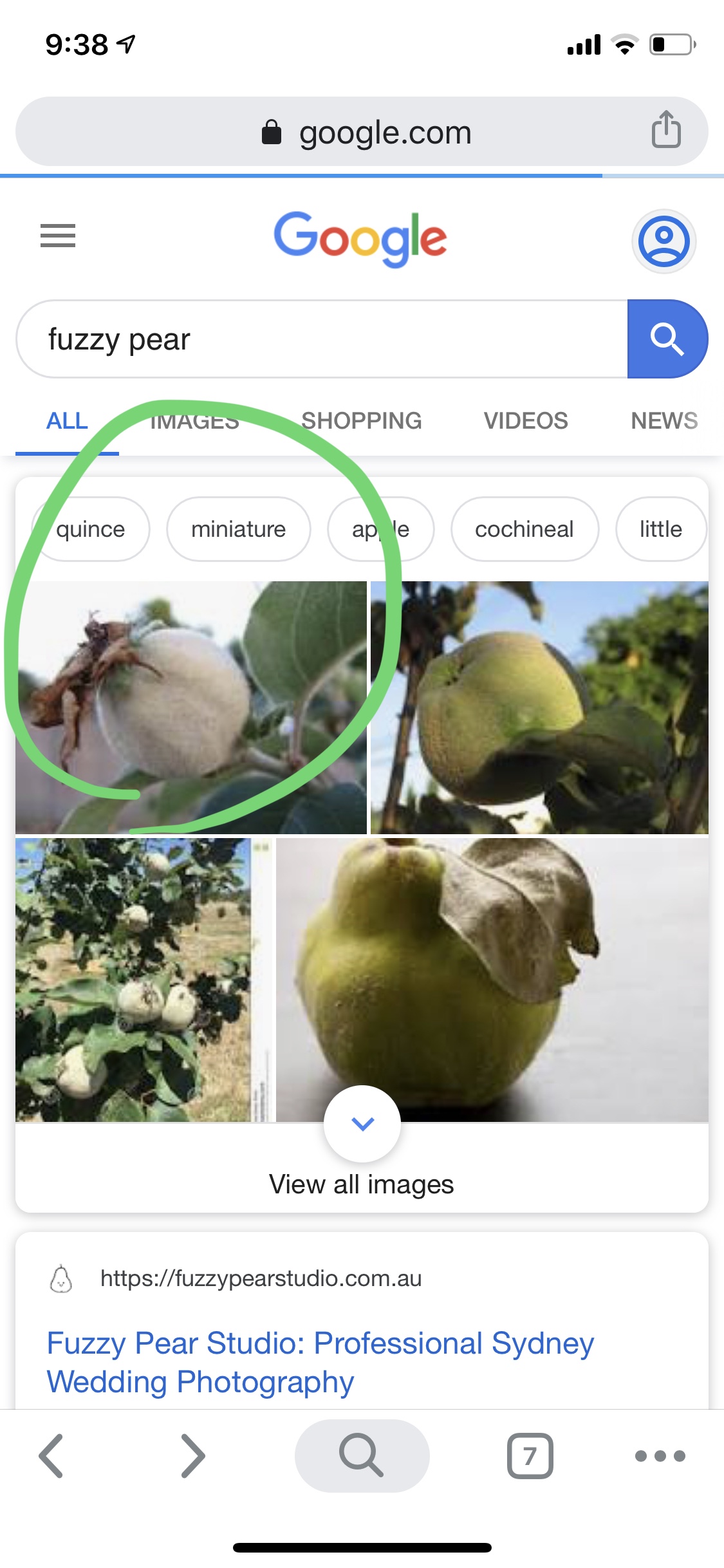The image size is (724, 1568).
Task: Open the tab switcher showing 7
Action: [530, 1455]
